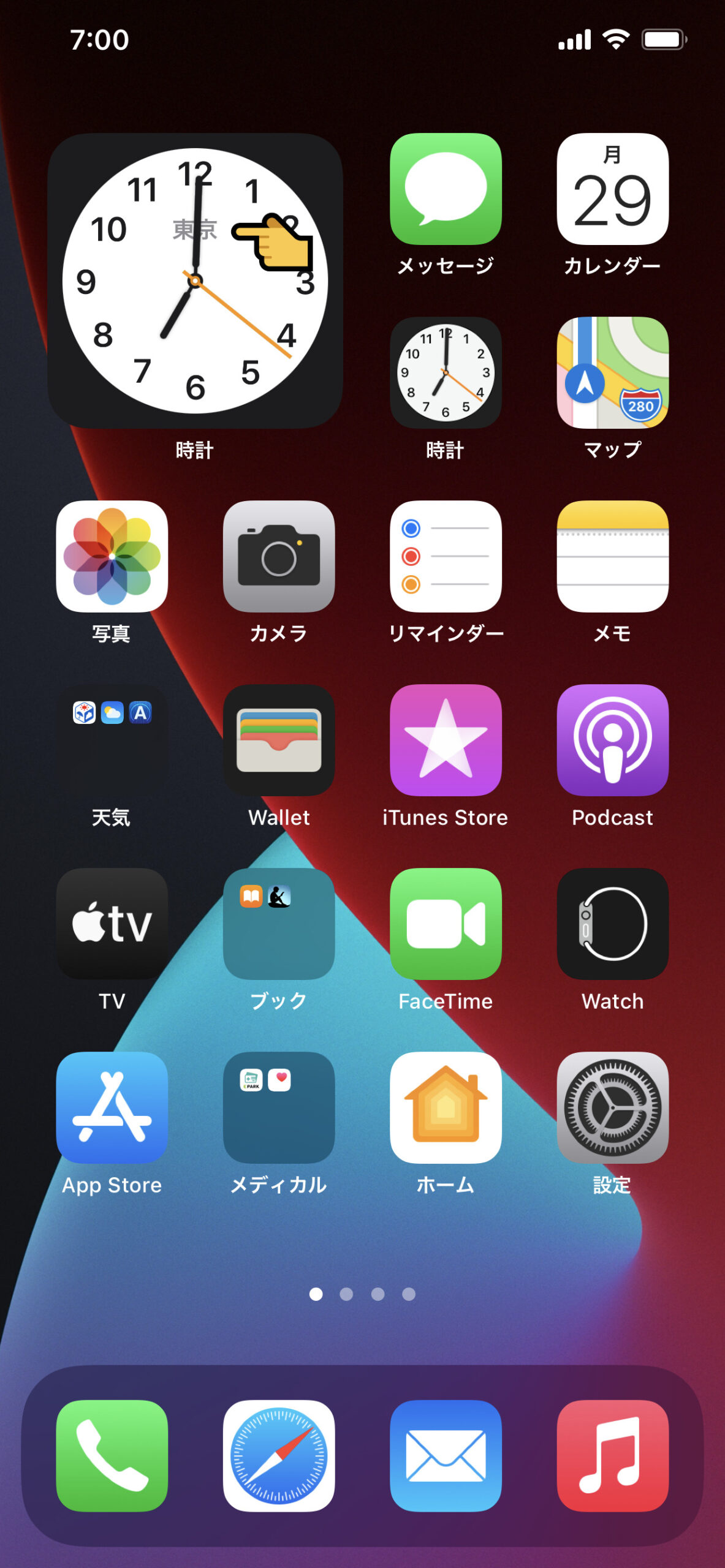Open the メッセージ app
The width and height of the screenshot is (725, 1568).
coord(446,189)
